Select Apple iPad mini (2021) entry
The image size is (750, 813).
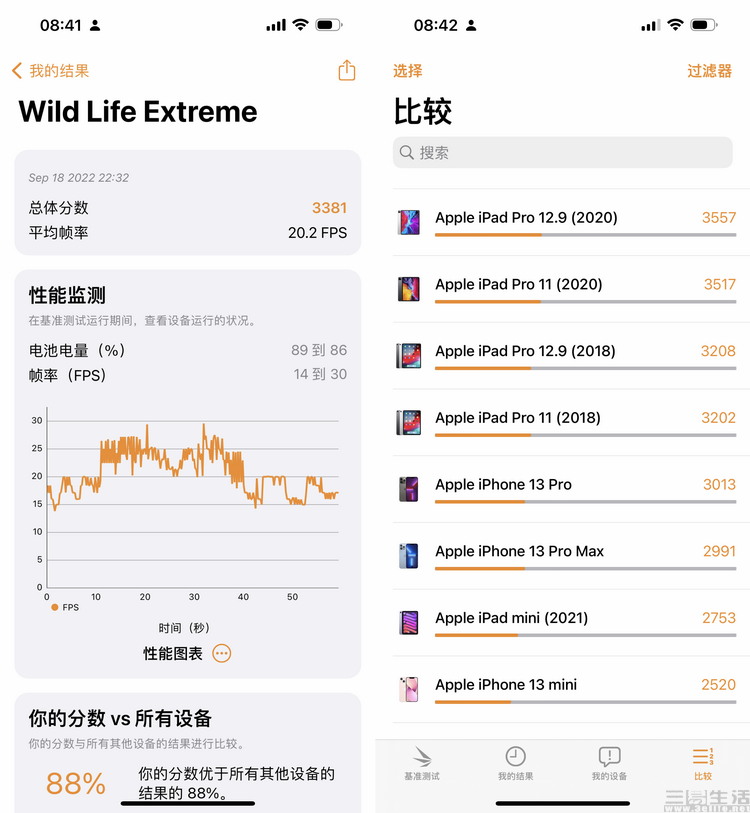565,623
